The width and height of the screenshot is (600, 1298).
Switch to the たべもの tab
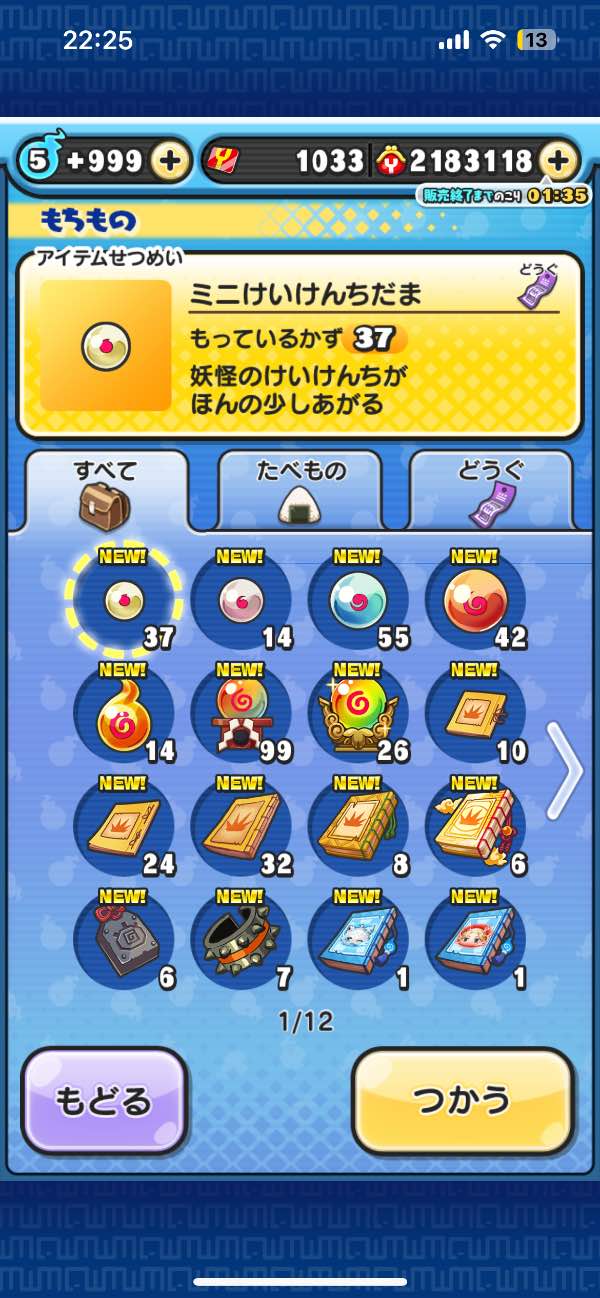pyautogui.click(x=299, y=490)
